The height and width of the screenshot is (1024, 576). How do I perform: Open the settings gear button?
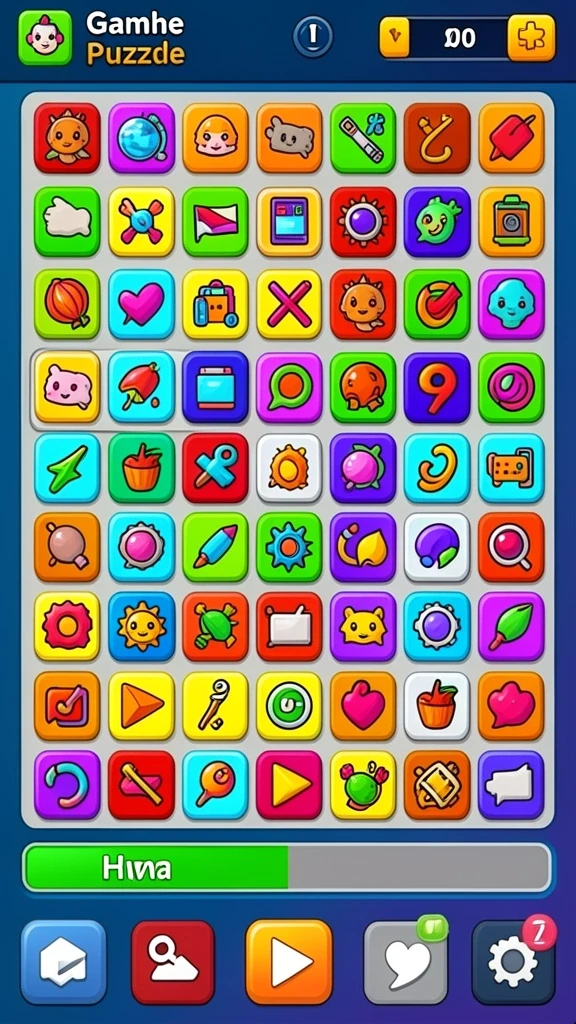click(x=513, y=961)
